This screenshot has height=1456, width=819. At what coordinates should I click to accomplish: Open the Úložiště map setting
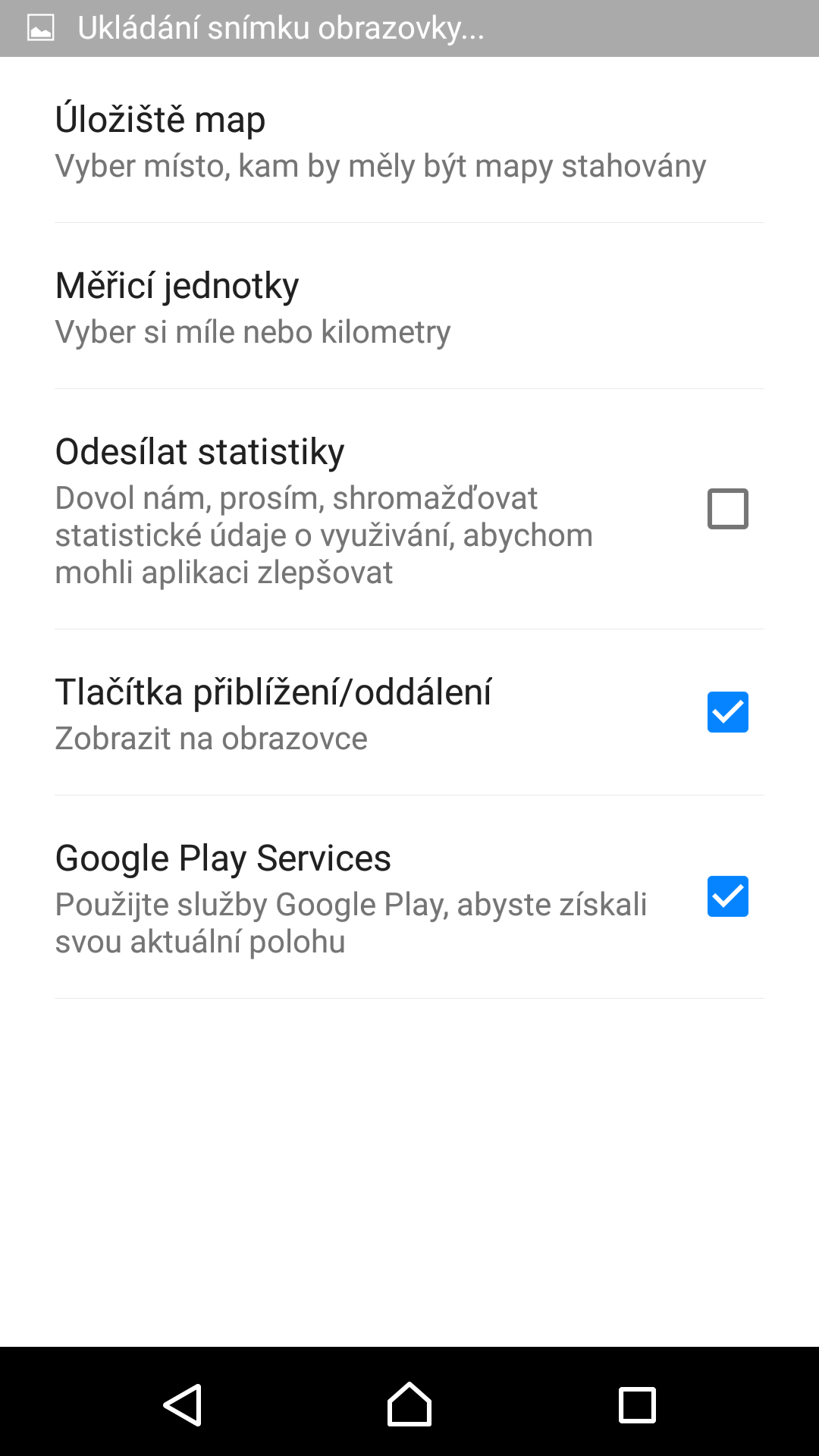point(409,140)
